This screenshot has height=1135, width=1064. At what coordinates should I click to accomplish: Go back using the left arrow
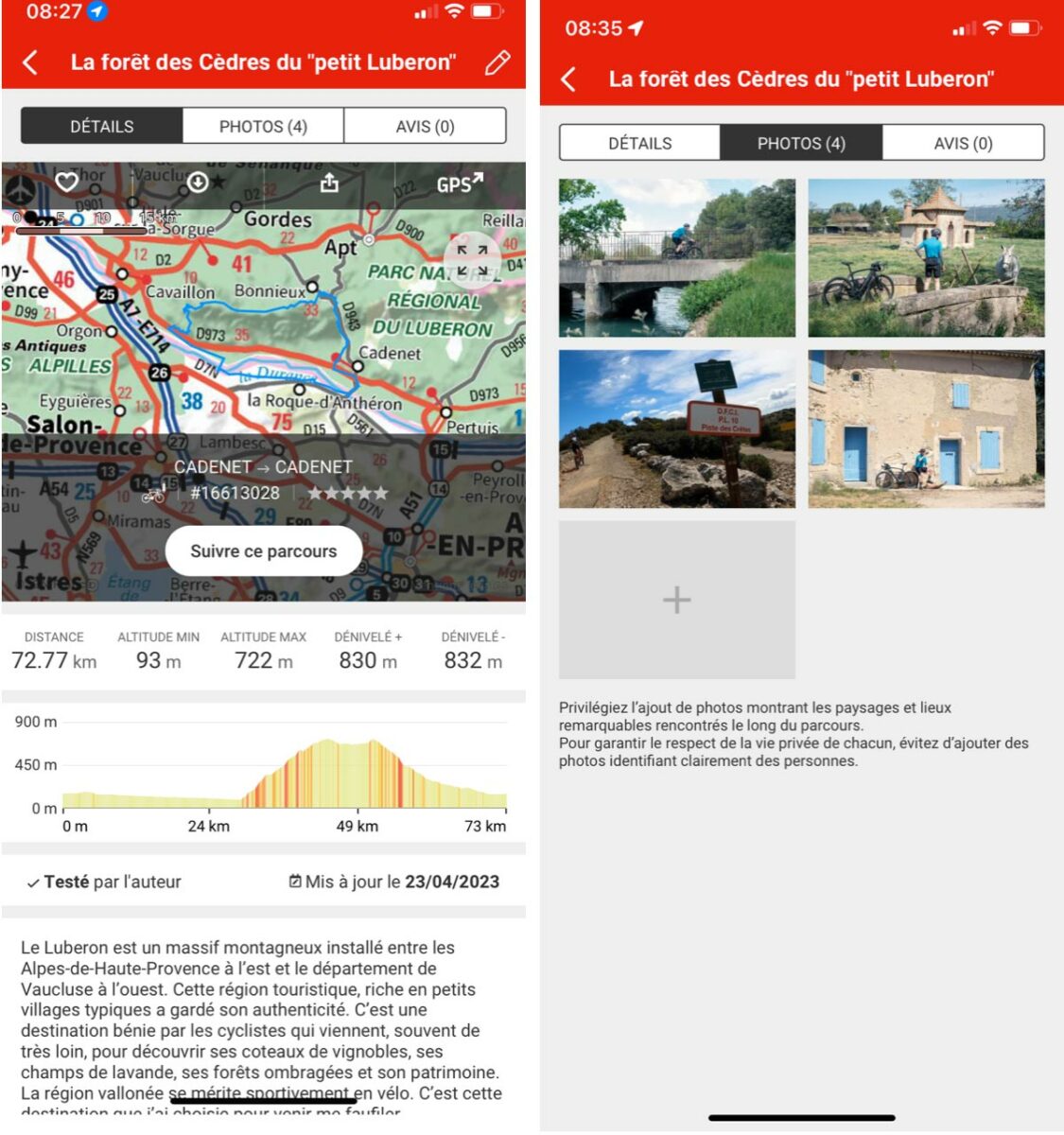click(29, 61)
